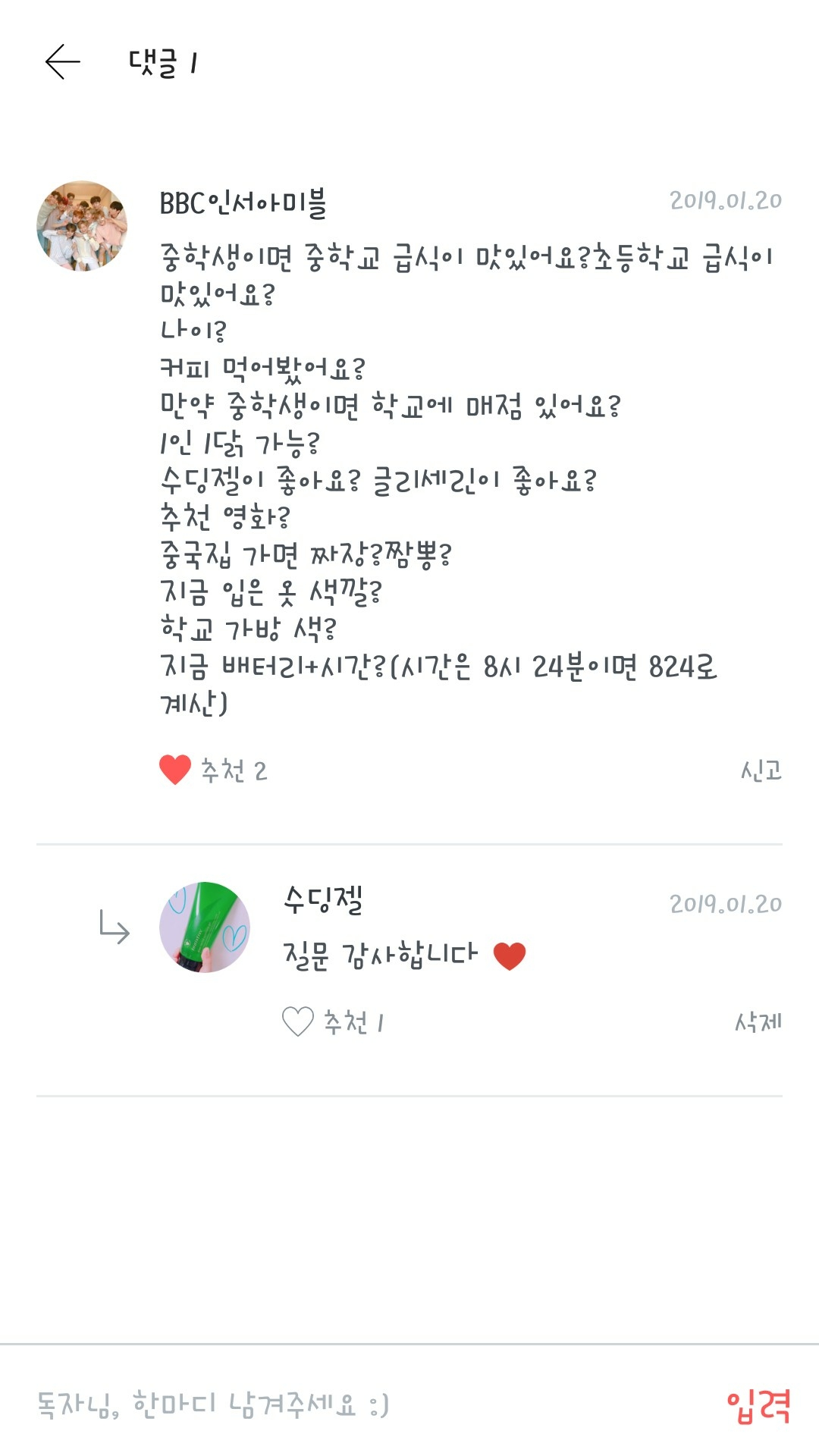Go back with the arrow icon
The height and width of the screenshot is (1456, 819).
(63, 62)
